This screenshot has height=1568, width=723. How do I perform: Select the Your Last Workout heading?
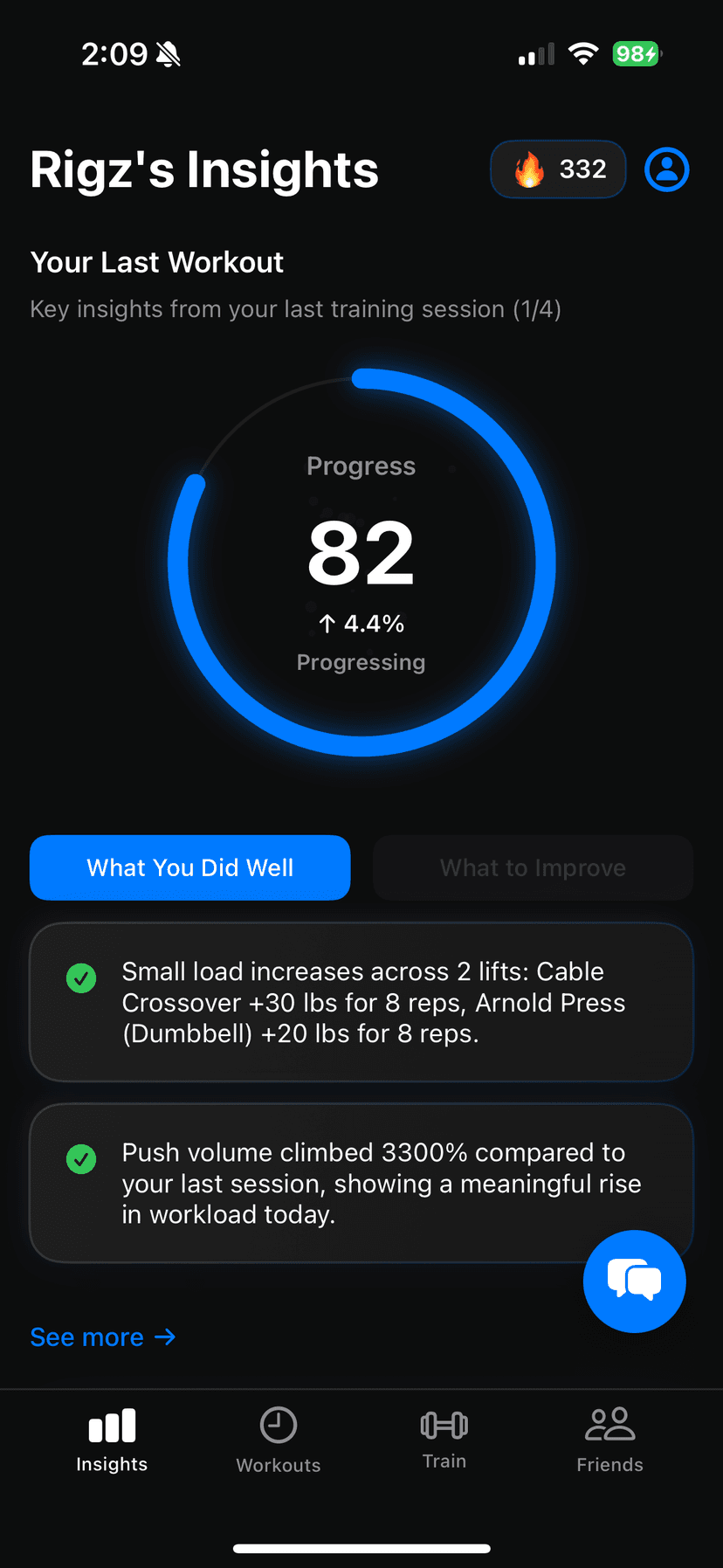pyautogui.click(x=156, y=262)
